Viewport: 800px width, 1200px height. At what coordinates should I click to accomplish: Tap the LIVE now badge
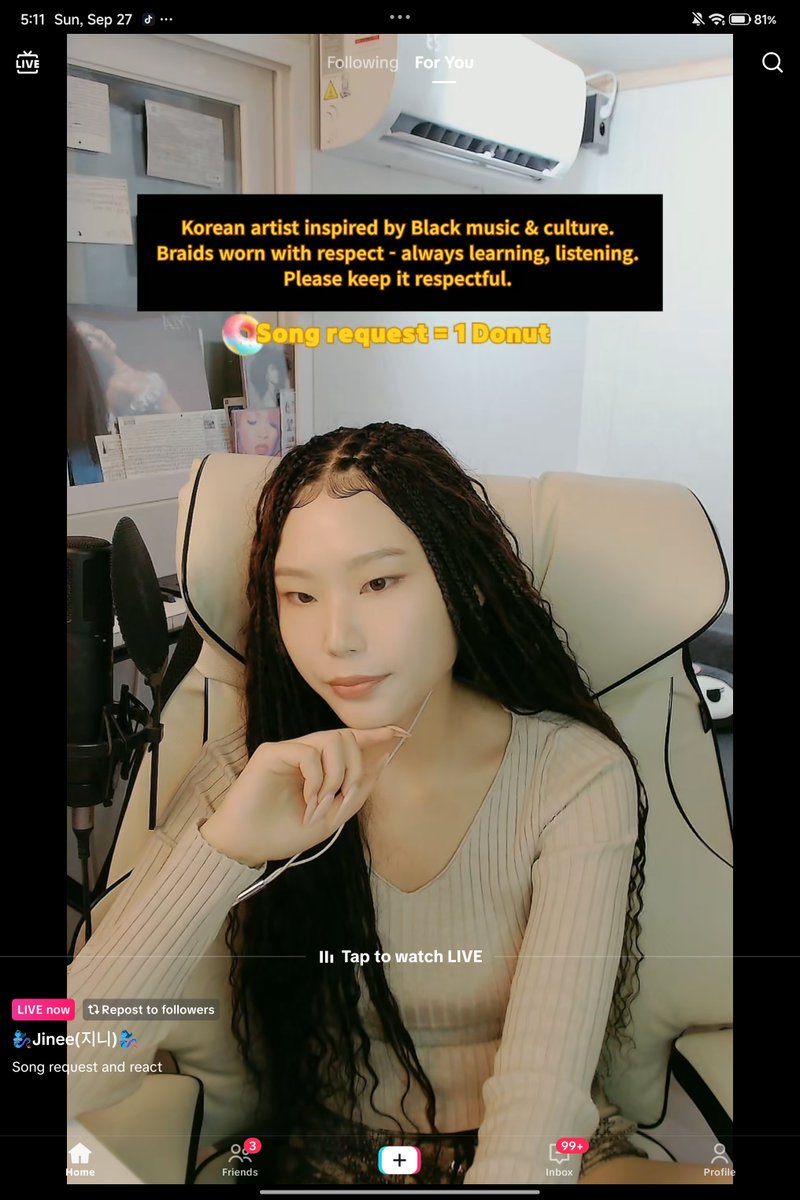click(43, 1009)
